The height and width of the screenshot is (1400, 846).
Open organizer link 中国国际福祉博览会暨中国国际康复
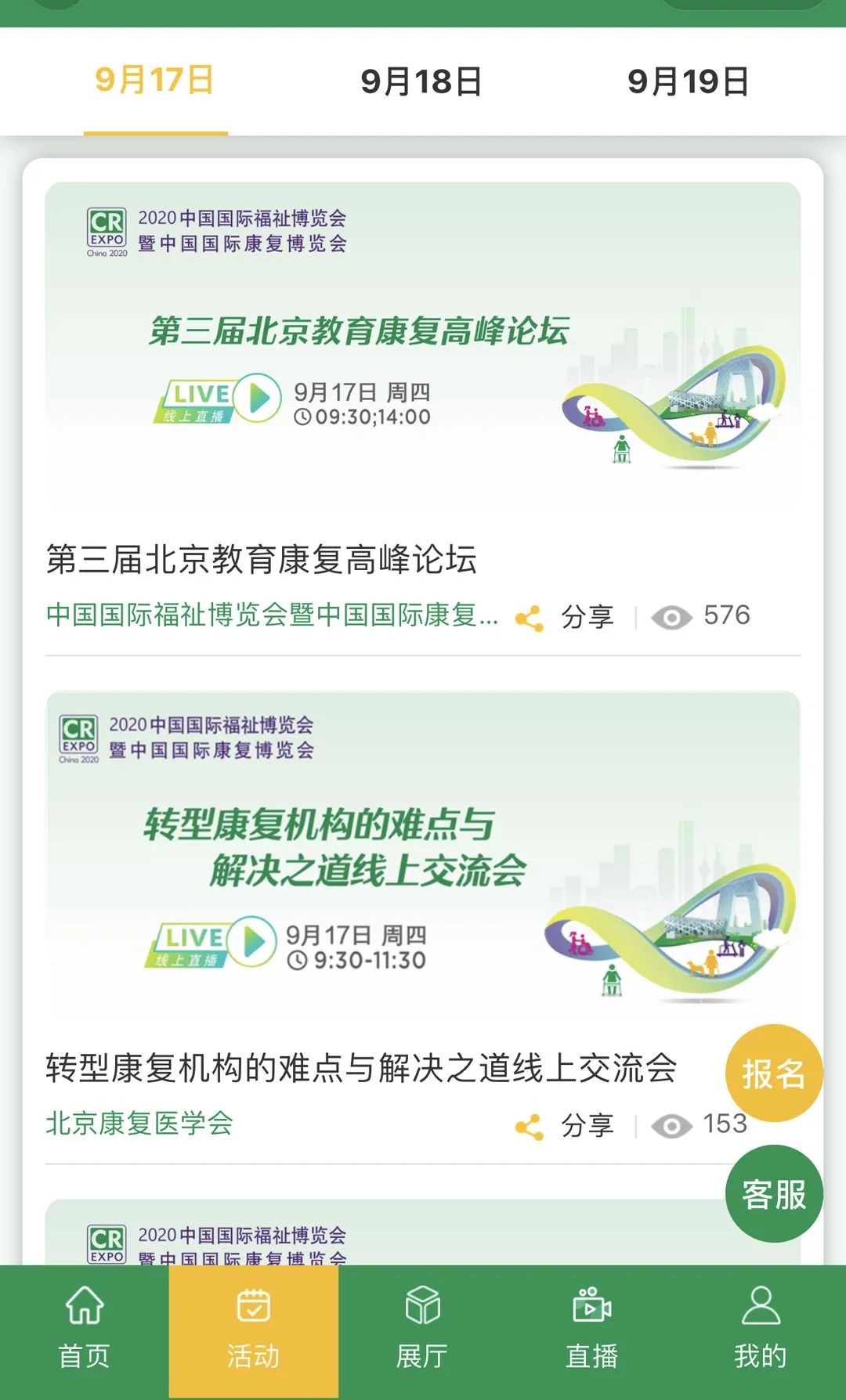(x=272, y=615)
